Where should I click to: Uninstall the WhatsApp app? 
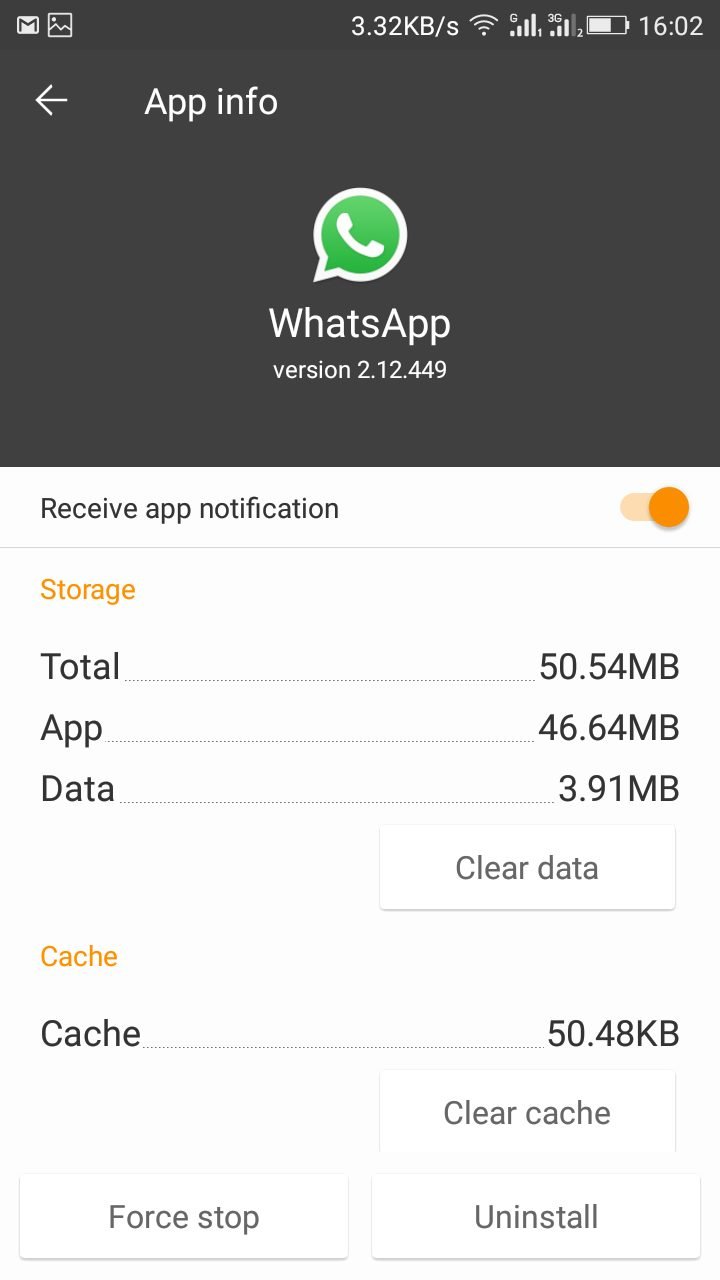(536, 1216)
